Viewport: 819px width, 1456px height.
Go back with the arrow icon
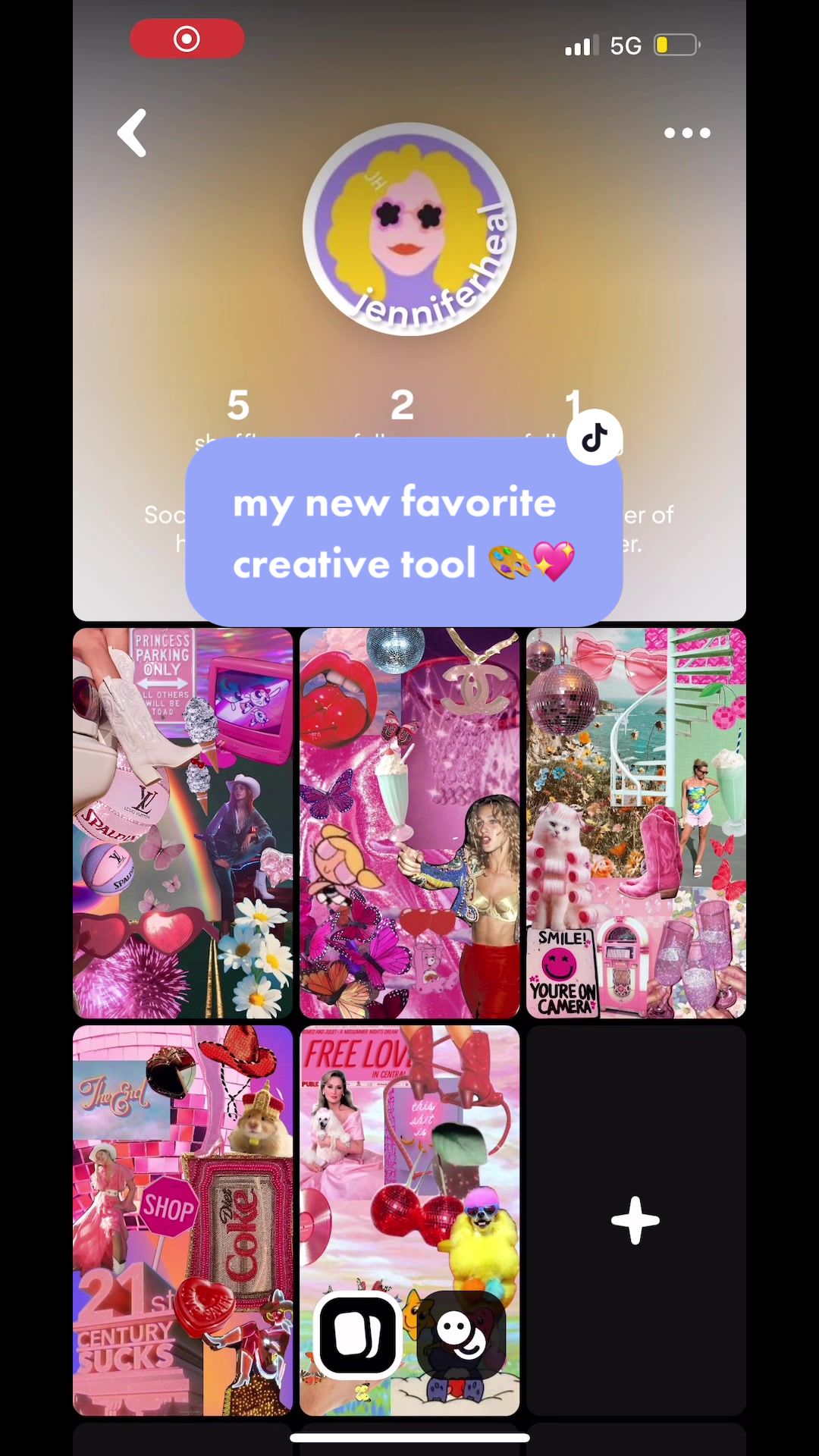[132, 133]
